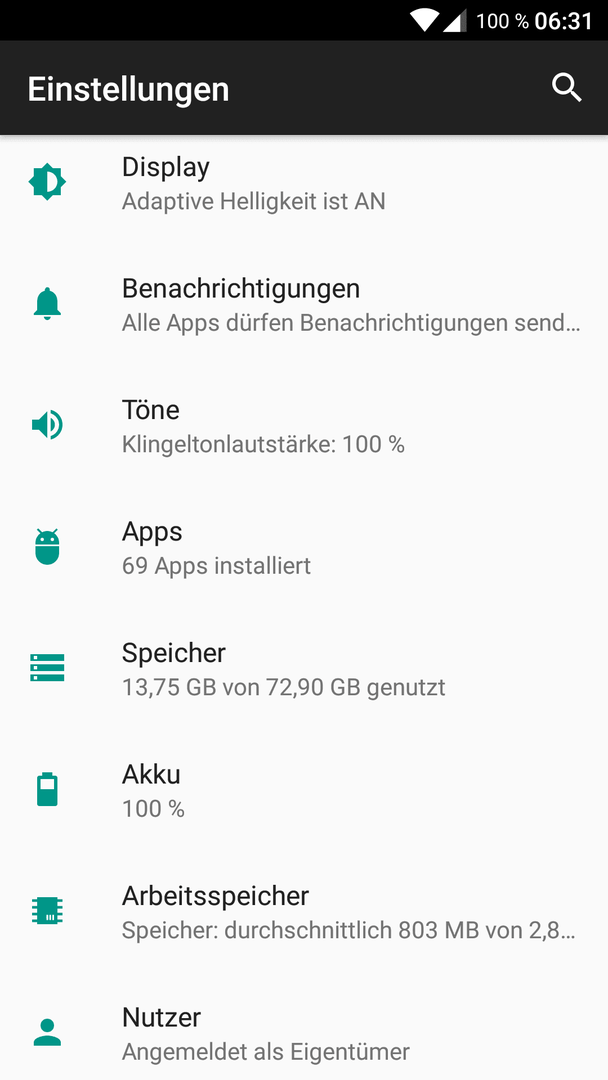This screenshot has height=1080, width=608.
Task: Open the Display settings row
Action: click(x=304, y=183)
